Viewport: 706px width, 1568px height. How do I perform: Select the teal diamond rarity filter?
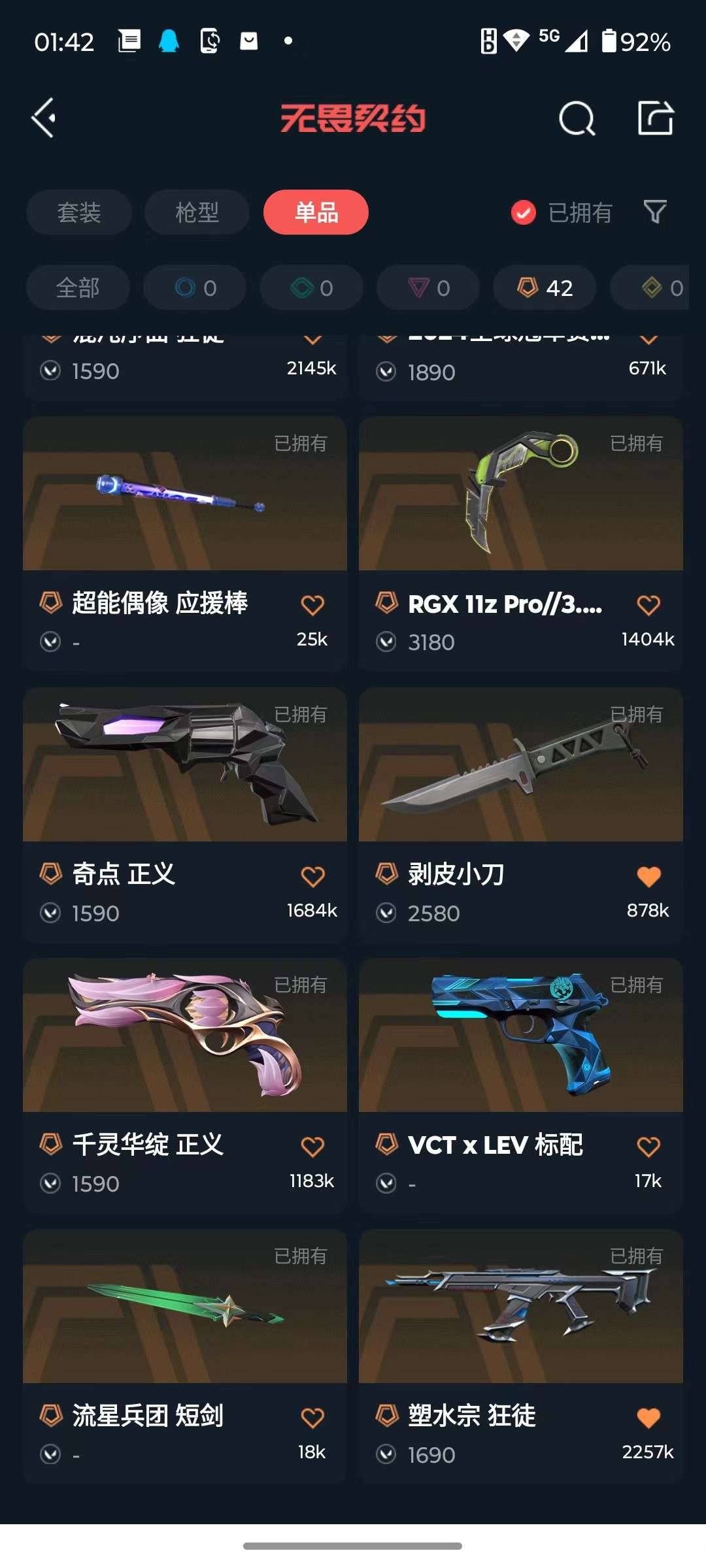point(311,287)
